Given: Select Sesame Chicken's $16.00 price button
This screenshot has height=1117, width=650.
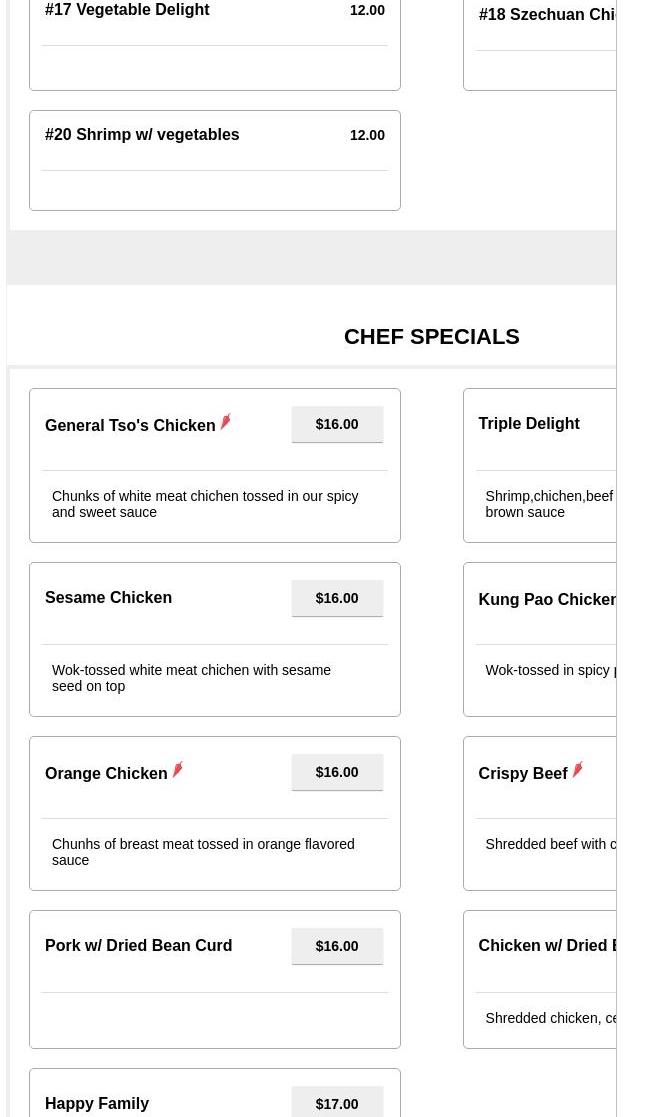Looking at the screenshot, I should pyautogui.click(x=337, y=598).
